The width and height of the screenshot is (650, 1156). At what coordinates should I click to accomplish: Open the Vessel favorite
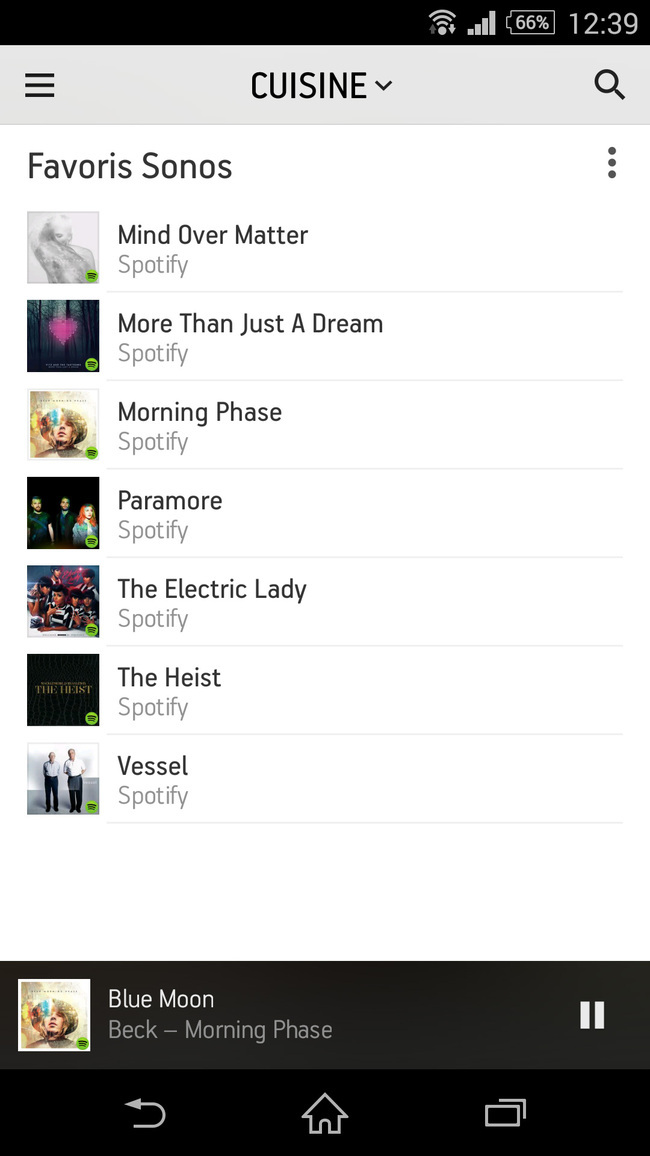coord(325,779)
